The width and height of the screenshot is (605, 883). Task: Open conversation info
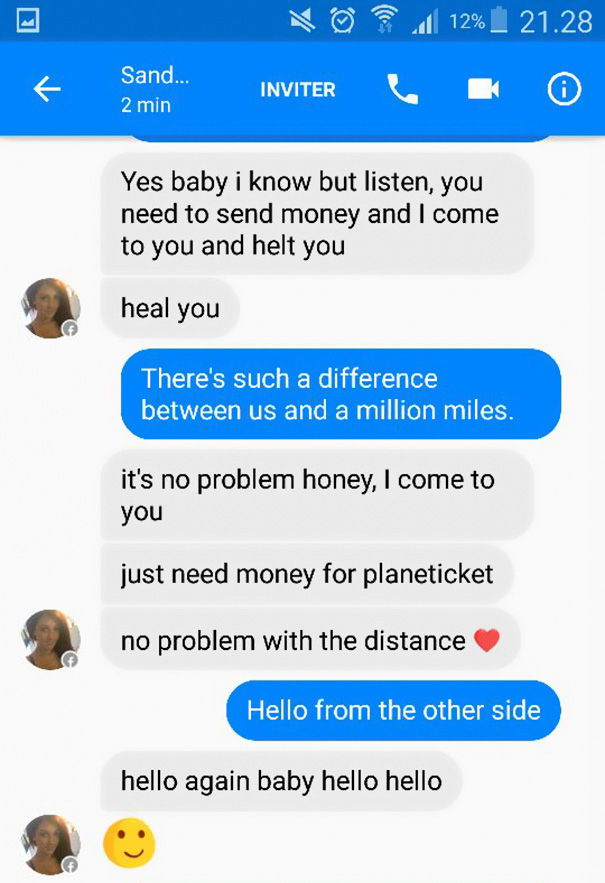pyautogui.click(x=564, y=90)
